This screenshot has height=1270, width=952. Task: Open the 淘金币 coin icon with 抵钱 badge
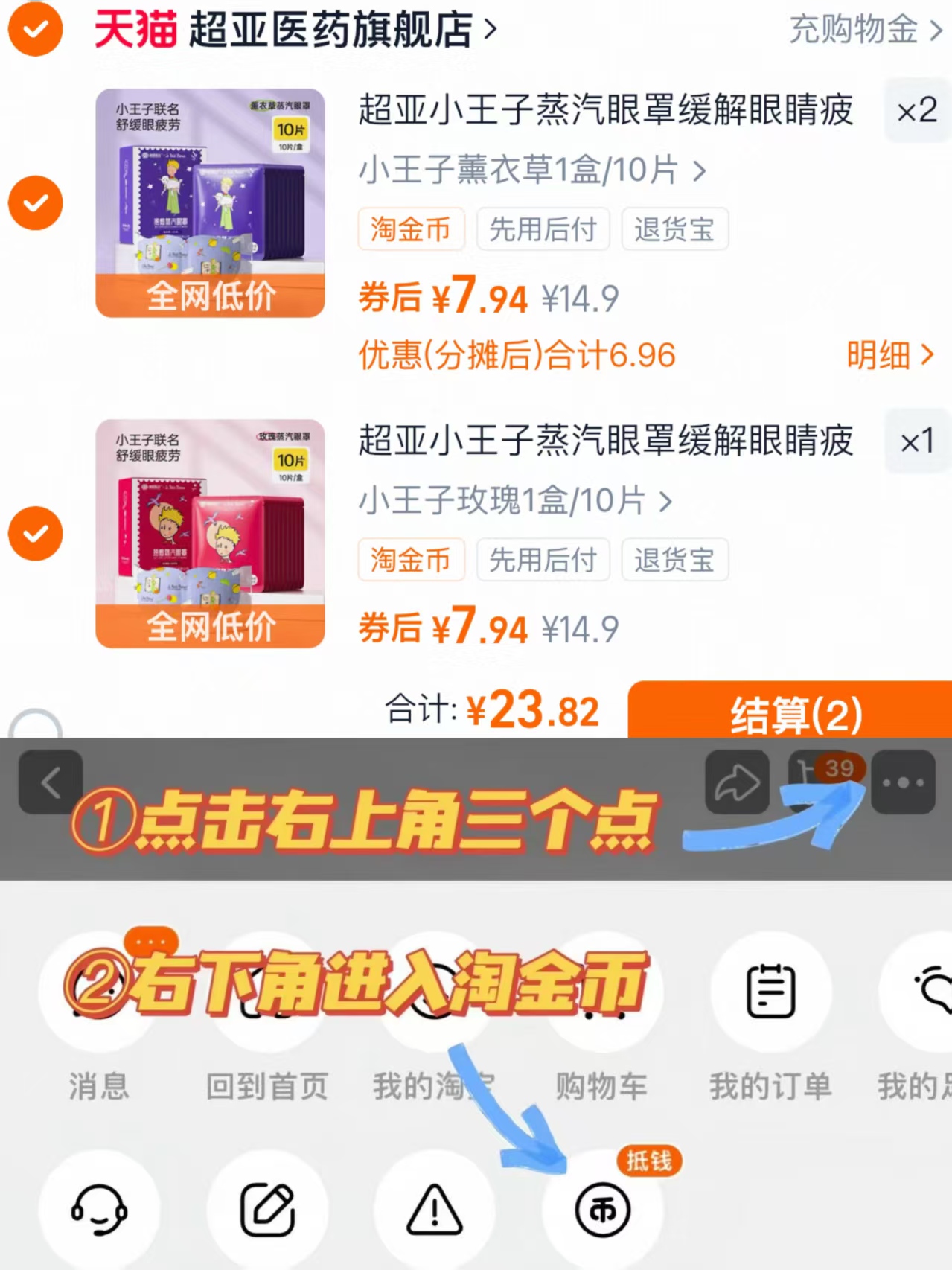coord(603,1211)
